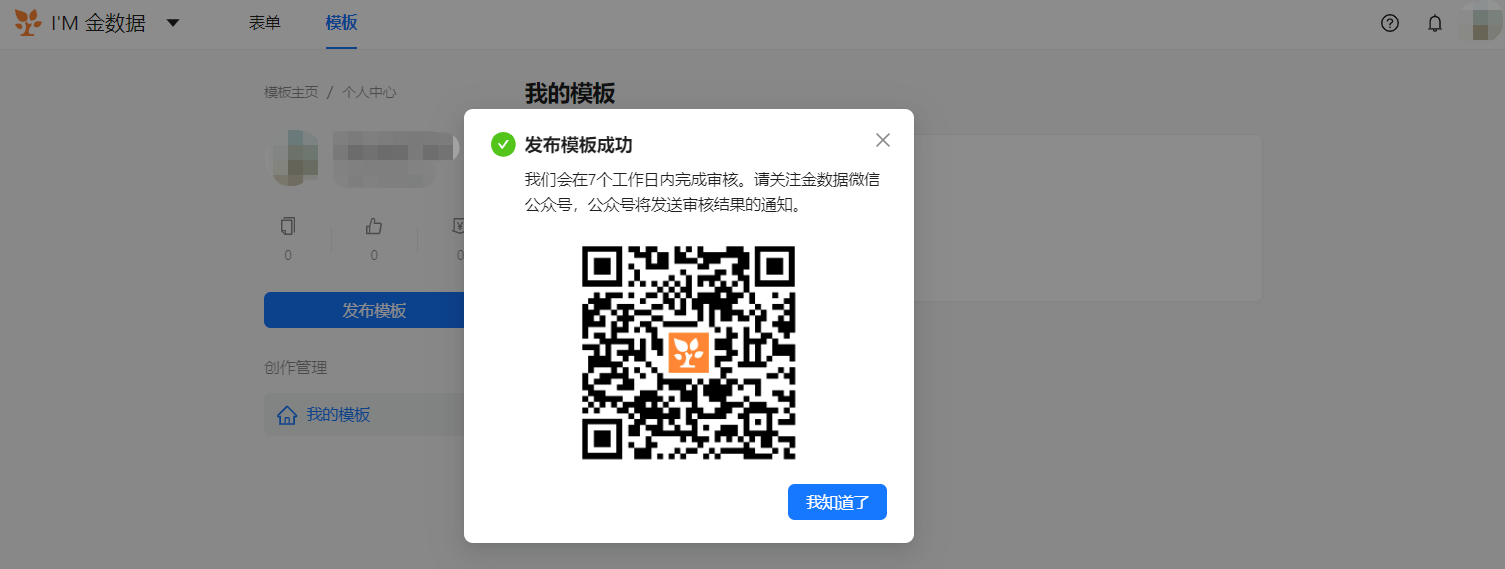
Task: Select the 模板 tab
Action: point(341,23)
